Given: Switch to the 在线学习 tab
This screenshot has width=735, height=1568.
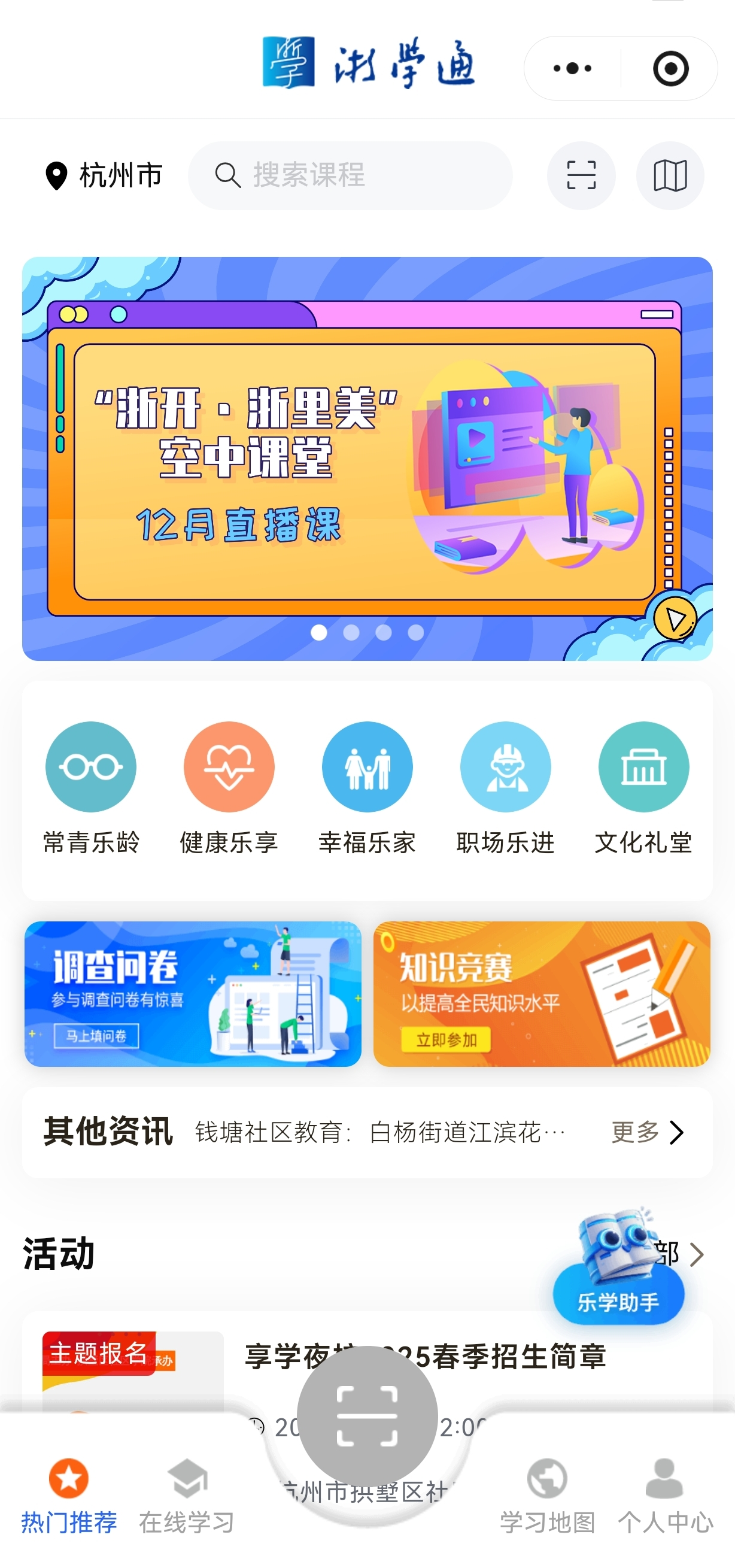Looking at the screenshot, I should 187,1494.
